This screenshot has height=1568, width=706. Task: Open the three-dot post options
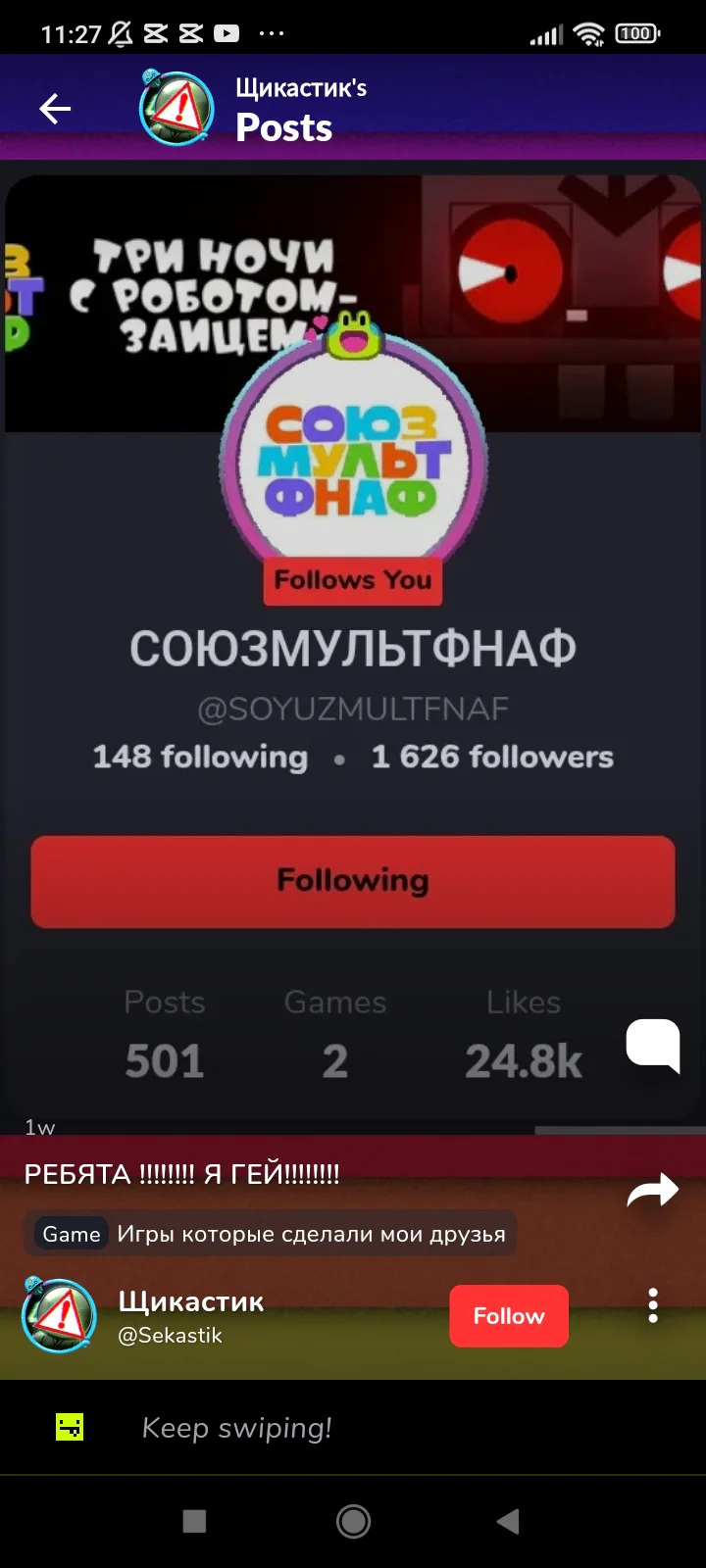(653, 1306)
